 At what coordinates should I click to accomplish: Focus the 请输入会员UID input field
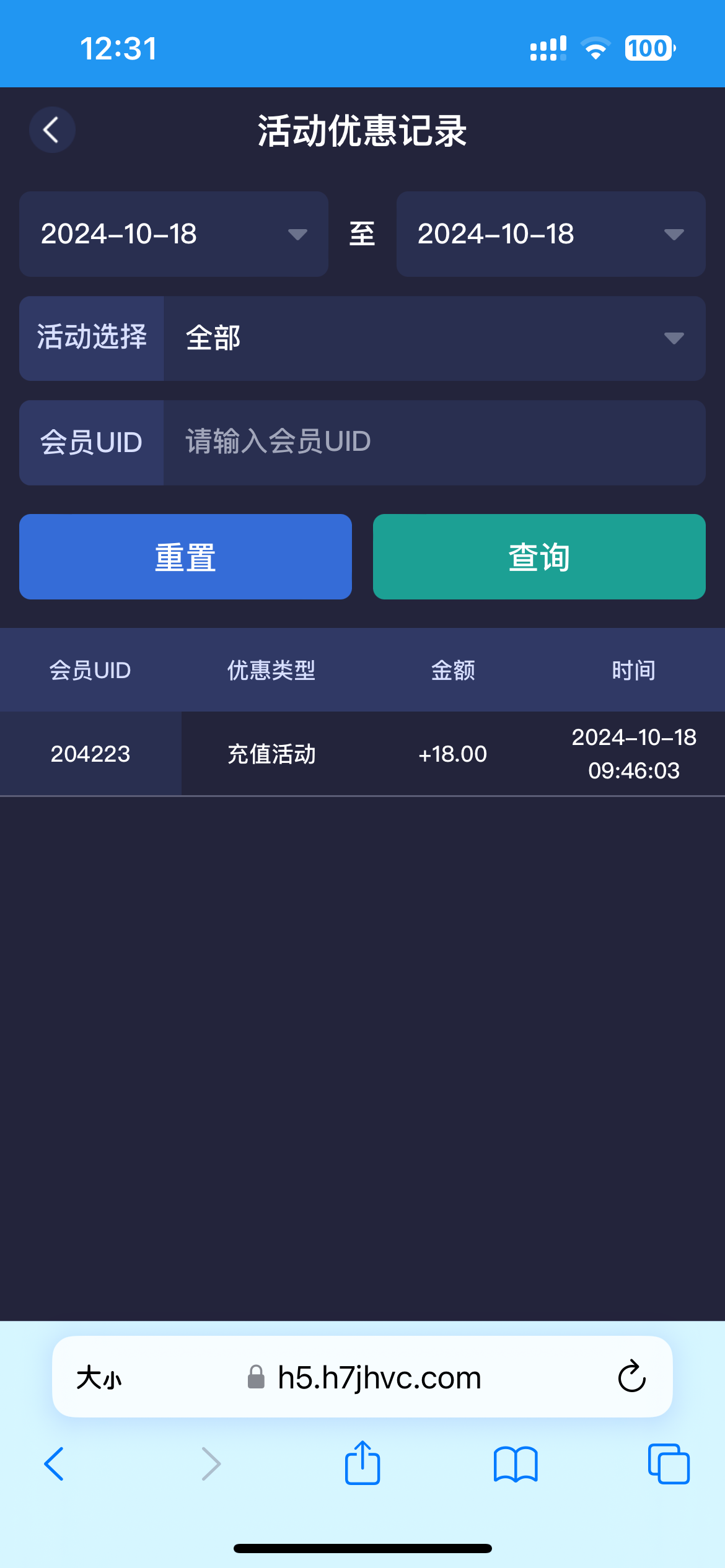coord(434,442)
